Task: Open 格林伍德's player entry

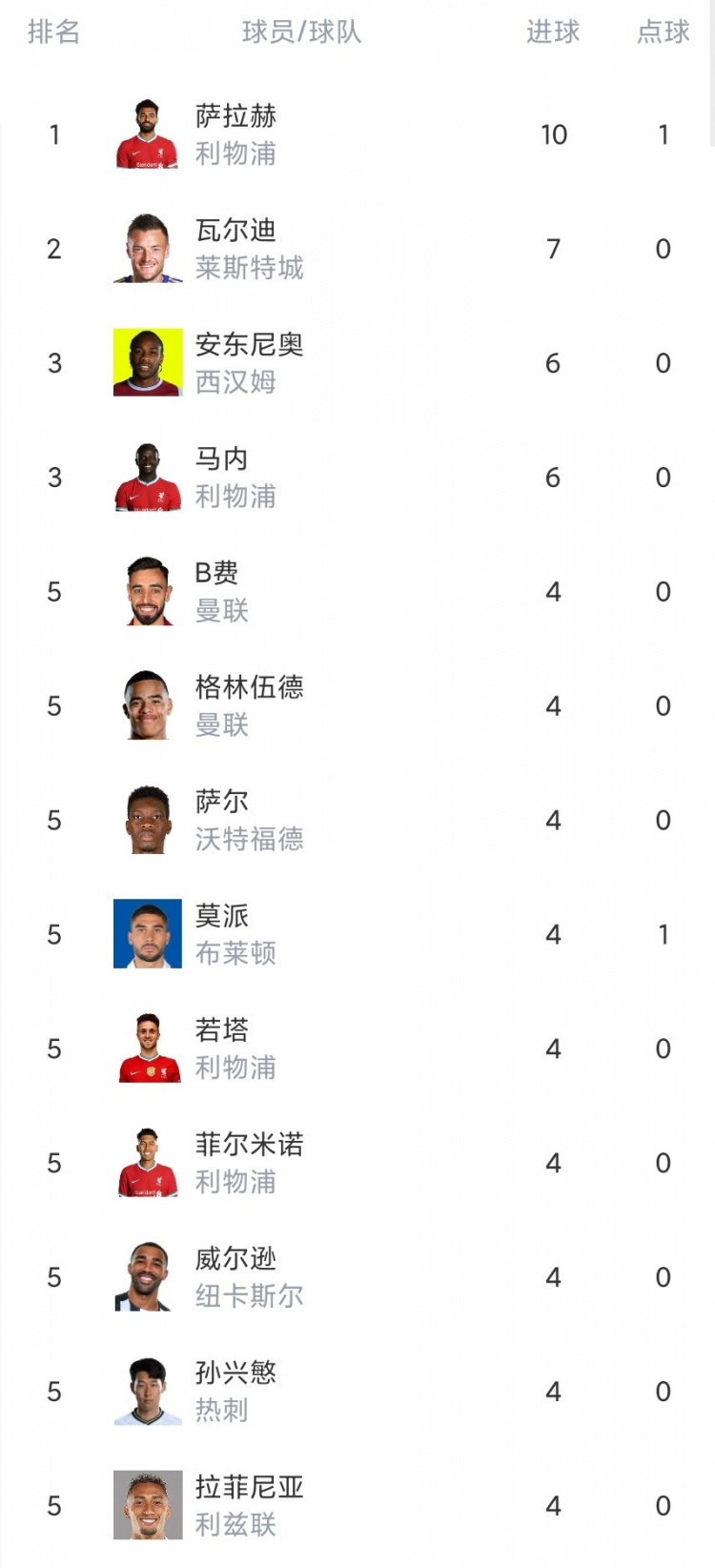Action: coord(248,706)
